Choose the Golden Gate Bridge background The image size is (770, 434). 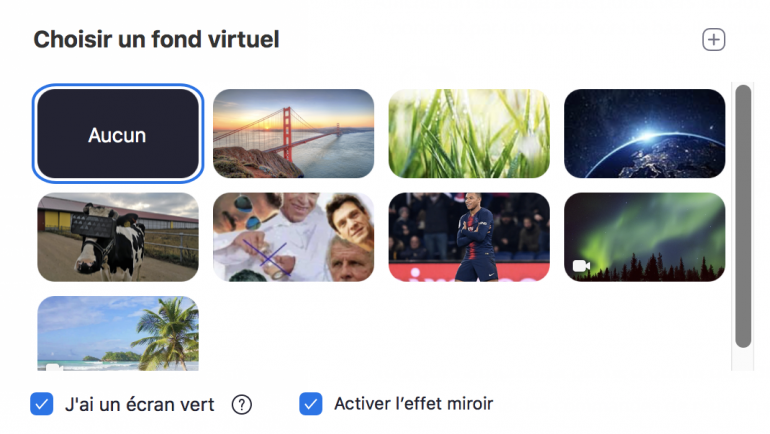[293, 134]
